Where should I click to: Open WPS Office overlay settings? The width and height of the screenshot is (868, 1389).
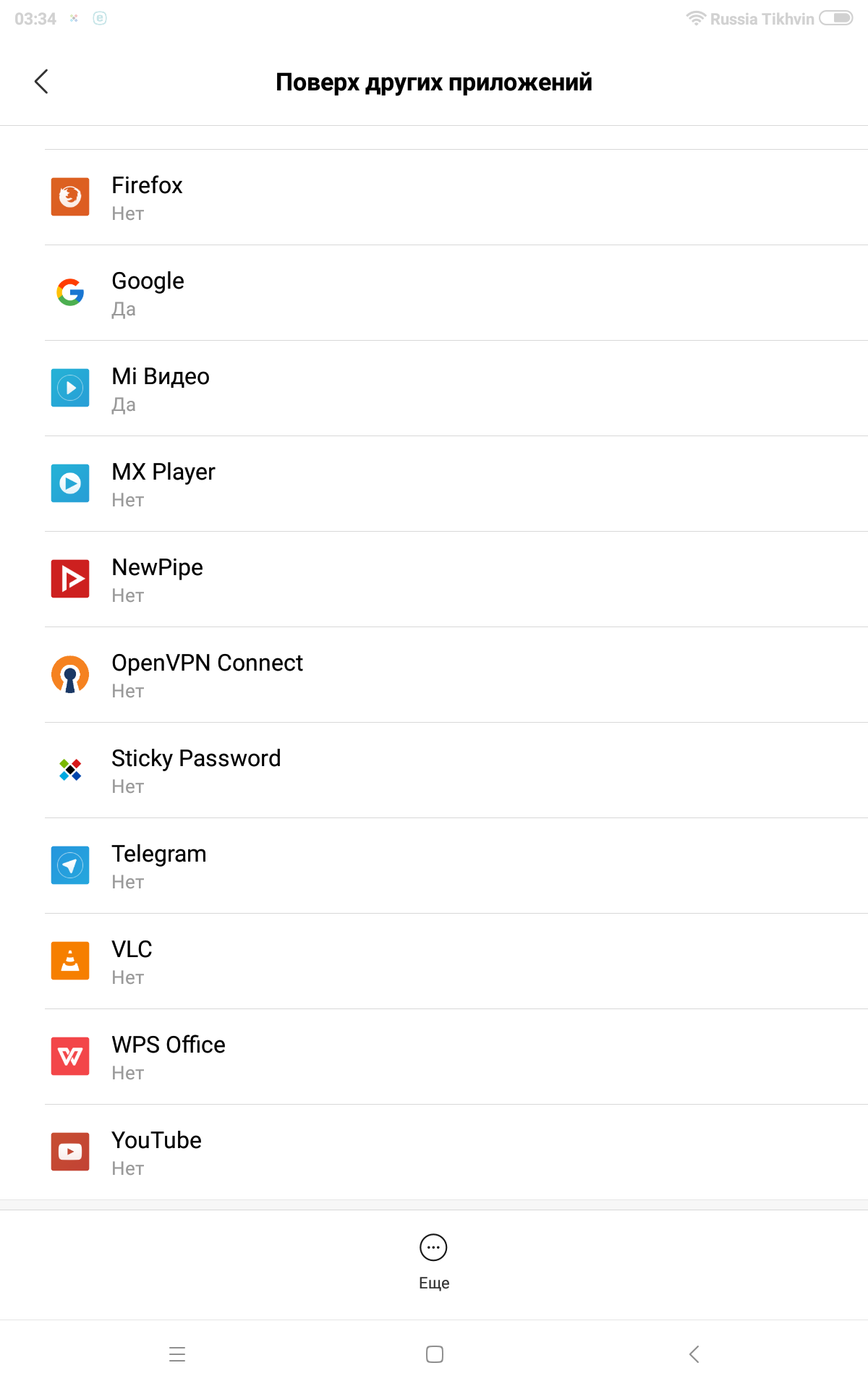(x=434, y=1057)
